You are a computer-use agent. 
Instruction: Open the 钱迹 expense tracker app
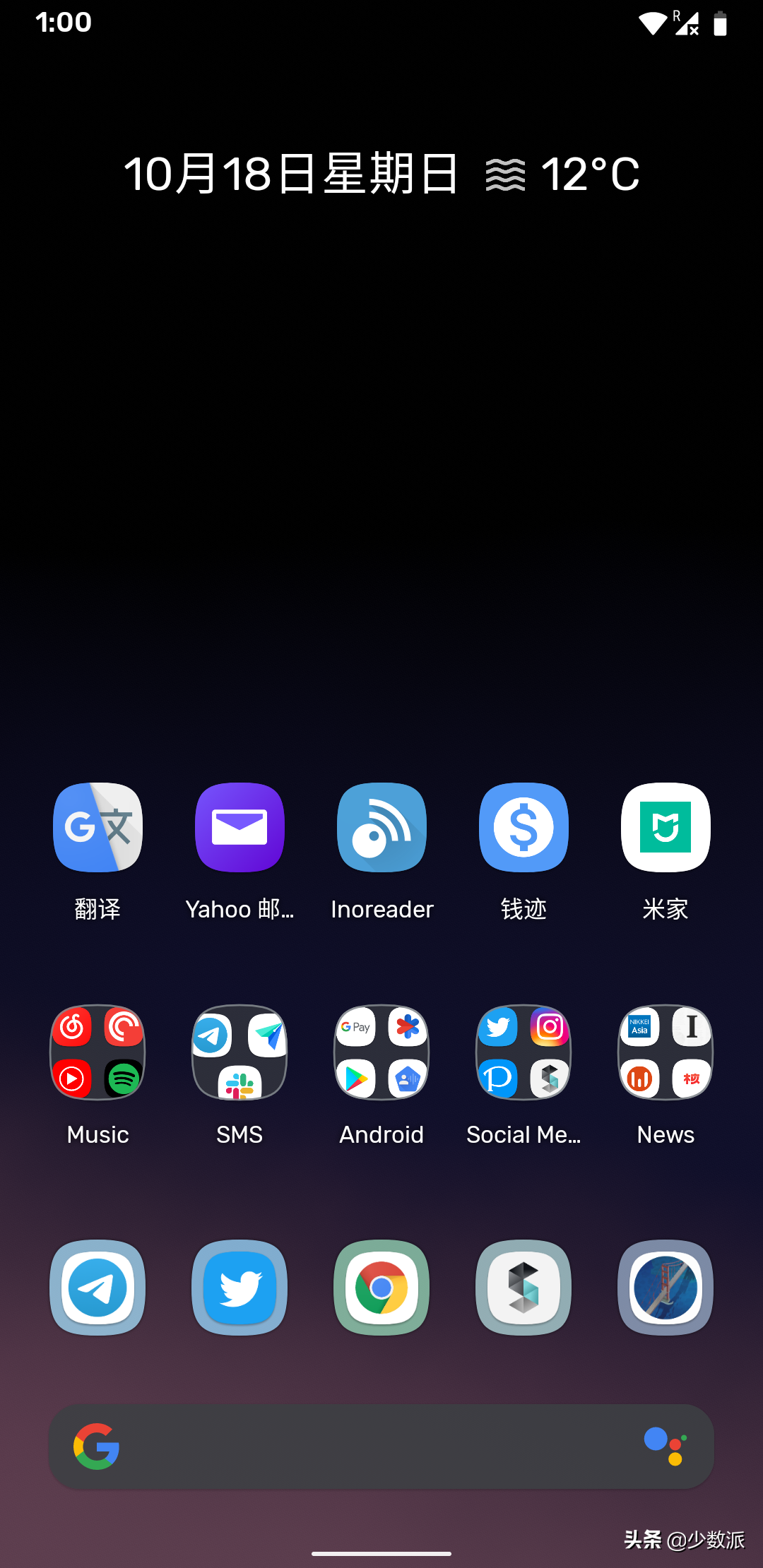click(523, 827)
